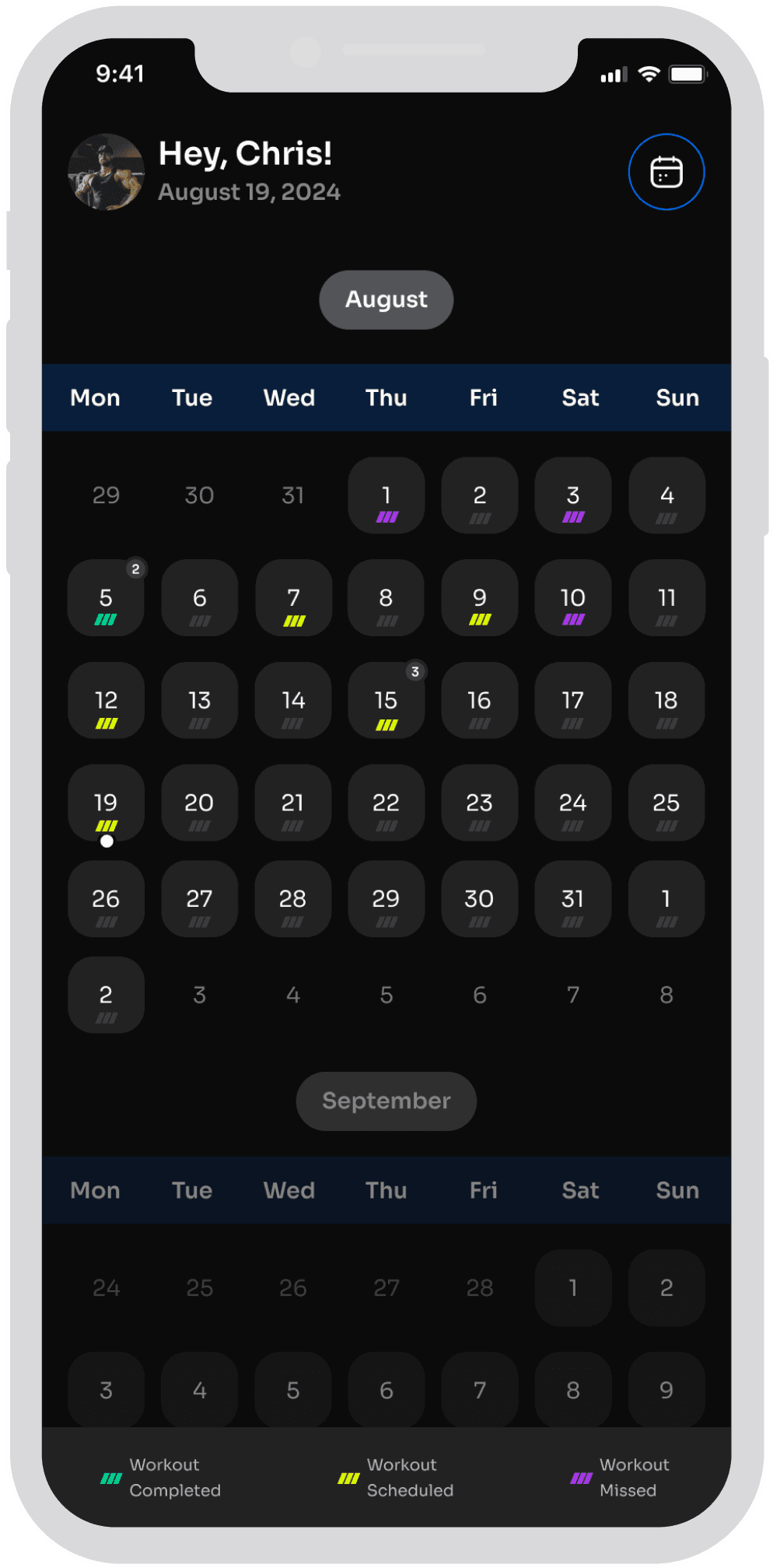Image resolution: width=773 pixels, height=1568 pixels.
Task: Pick August 12 in the calendar
Action: point(106,701)
